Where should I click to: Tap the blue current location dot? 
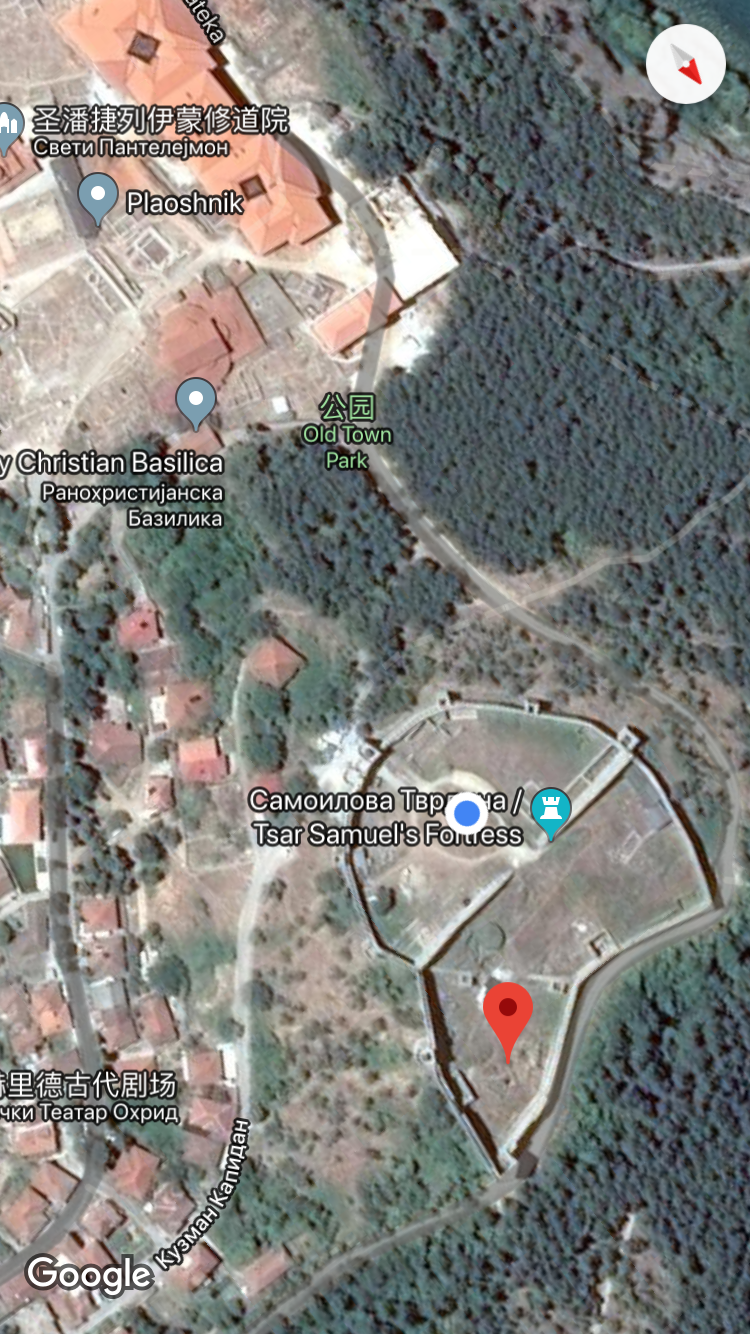tap(465, 813)
